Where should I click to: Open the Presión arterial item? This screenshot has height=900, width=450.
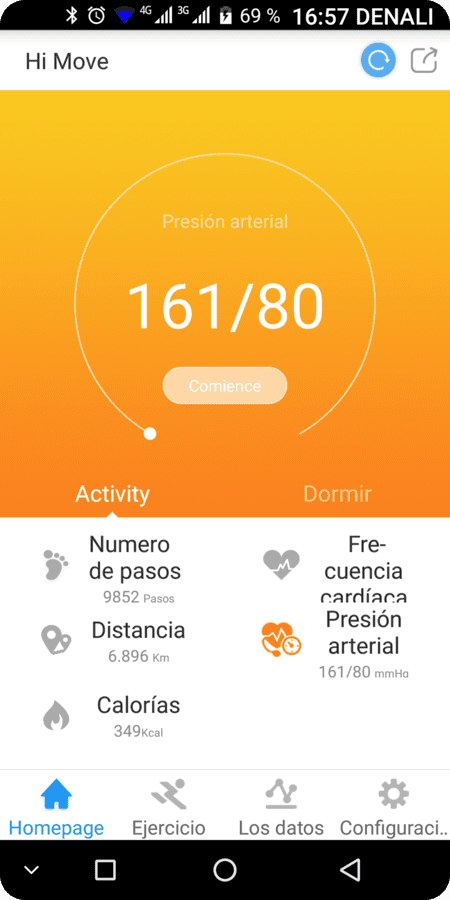click(x=336, y=643)
